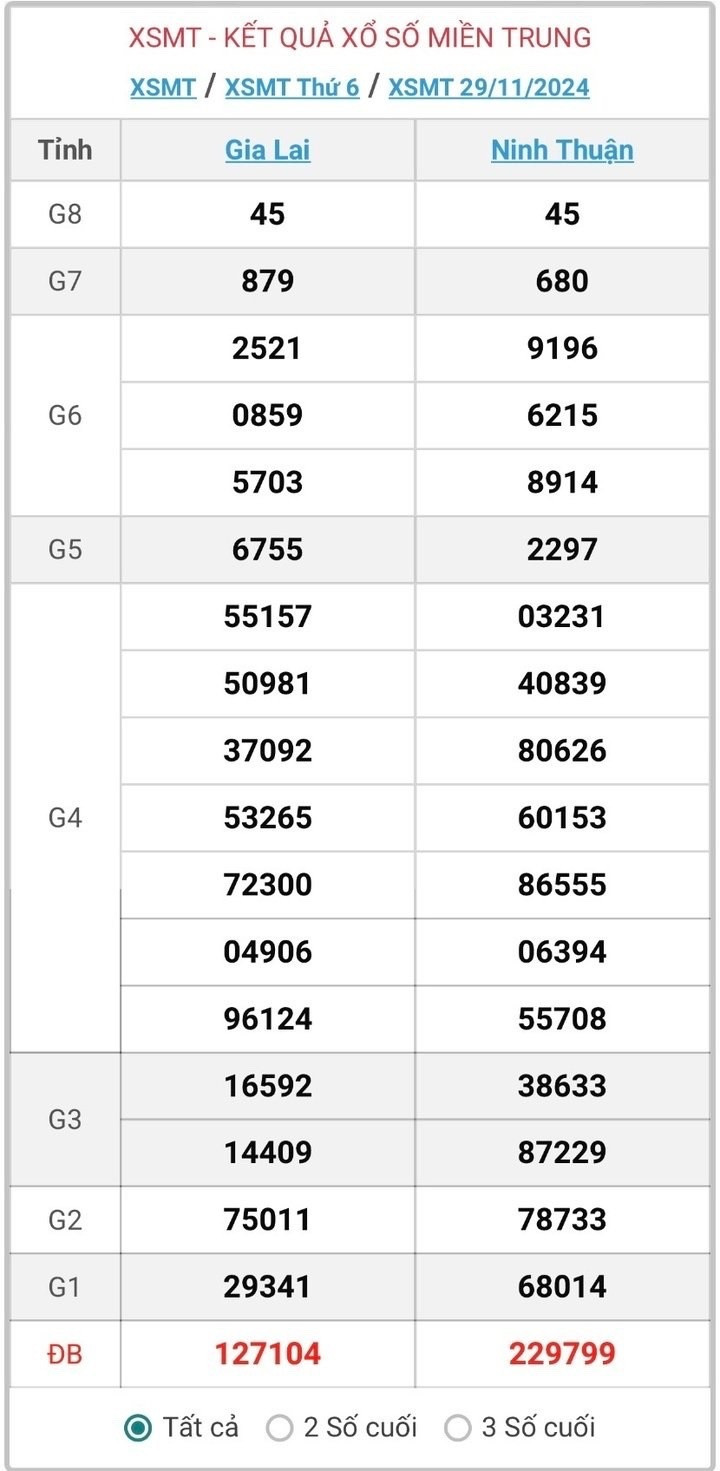Click the ĐB special prize label
This screenshot has width=720, height=1471.
click(64, 1355)
